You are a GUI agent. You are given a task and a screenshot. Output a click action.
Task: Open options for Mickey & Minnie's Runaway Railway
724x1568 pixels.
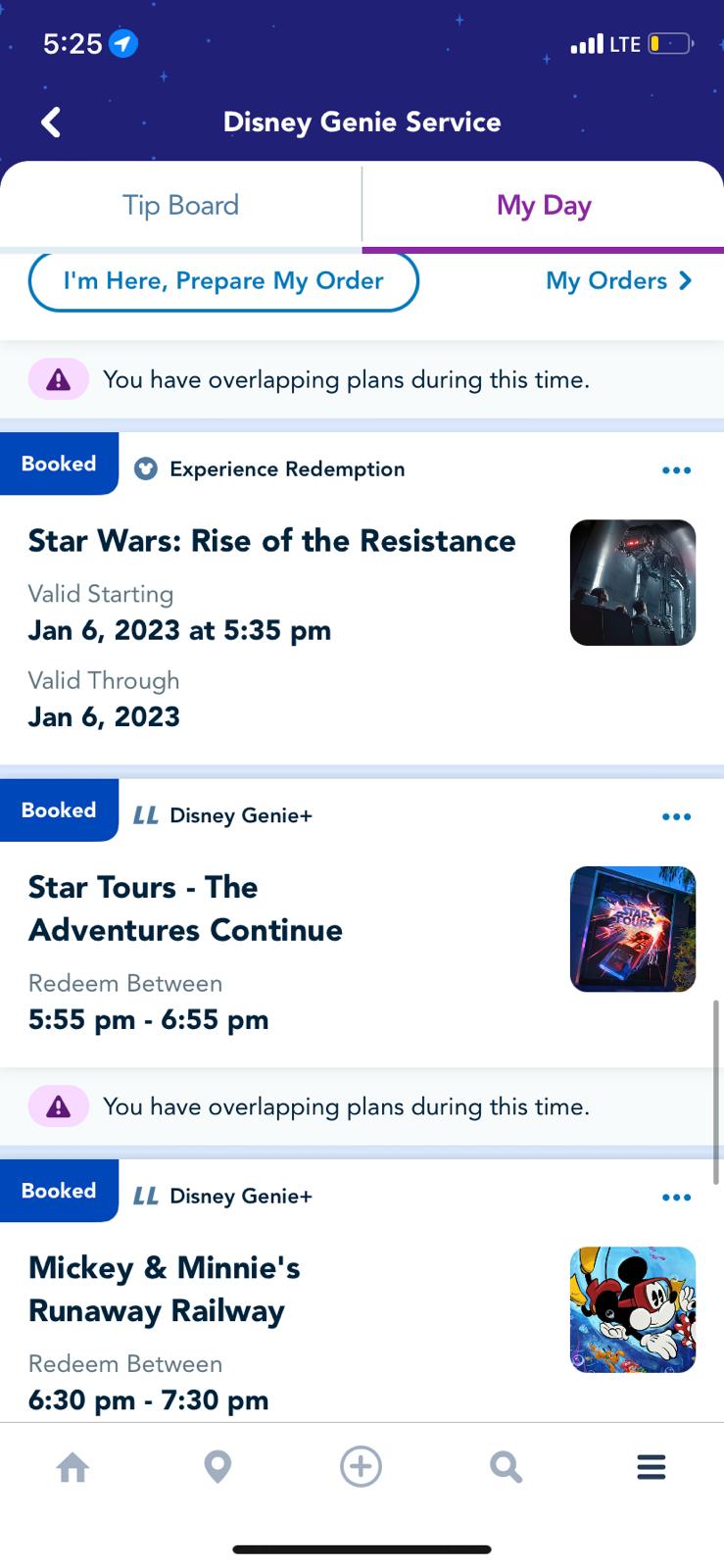coord(676,1197)
